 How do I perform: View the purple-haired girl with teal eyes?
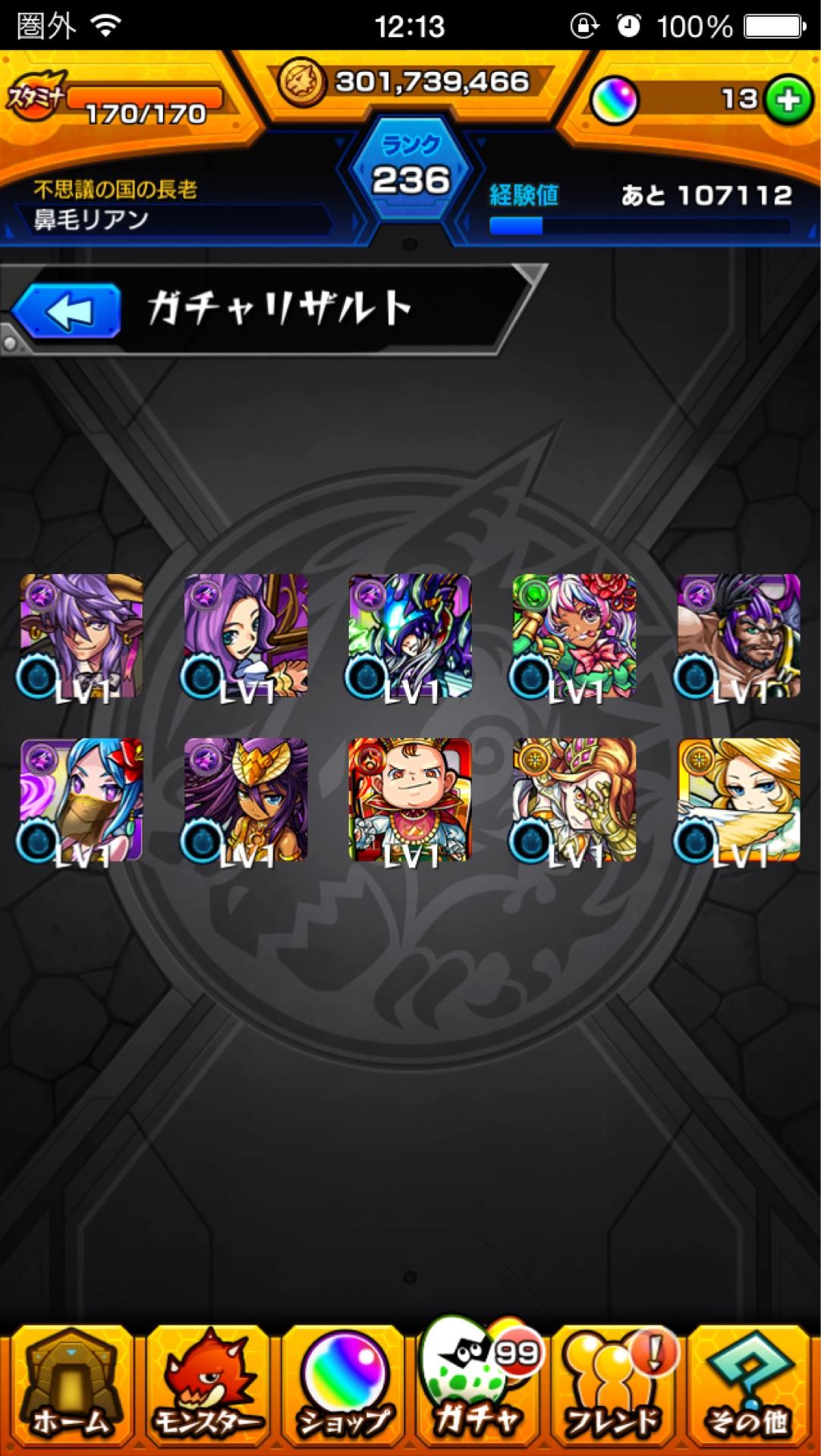[246, 635]
